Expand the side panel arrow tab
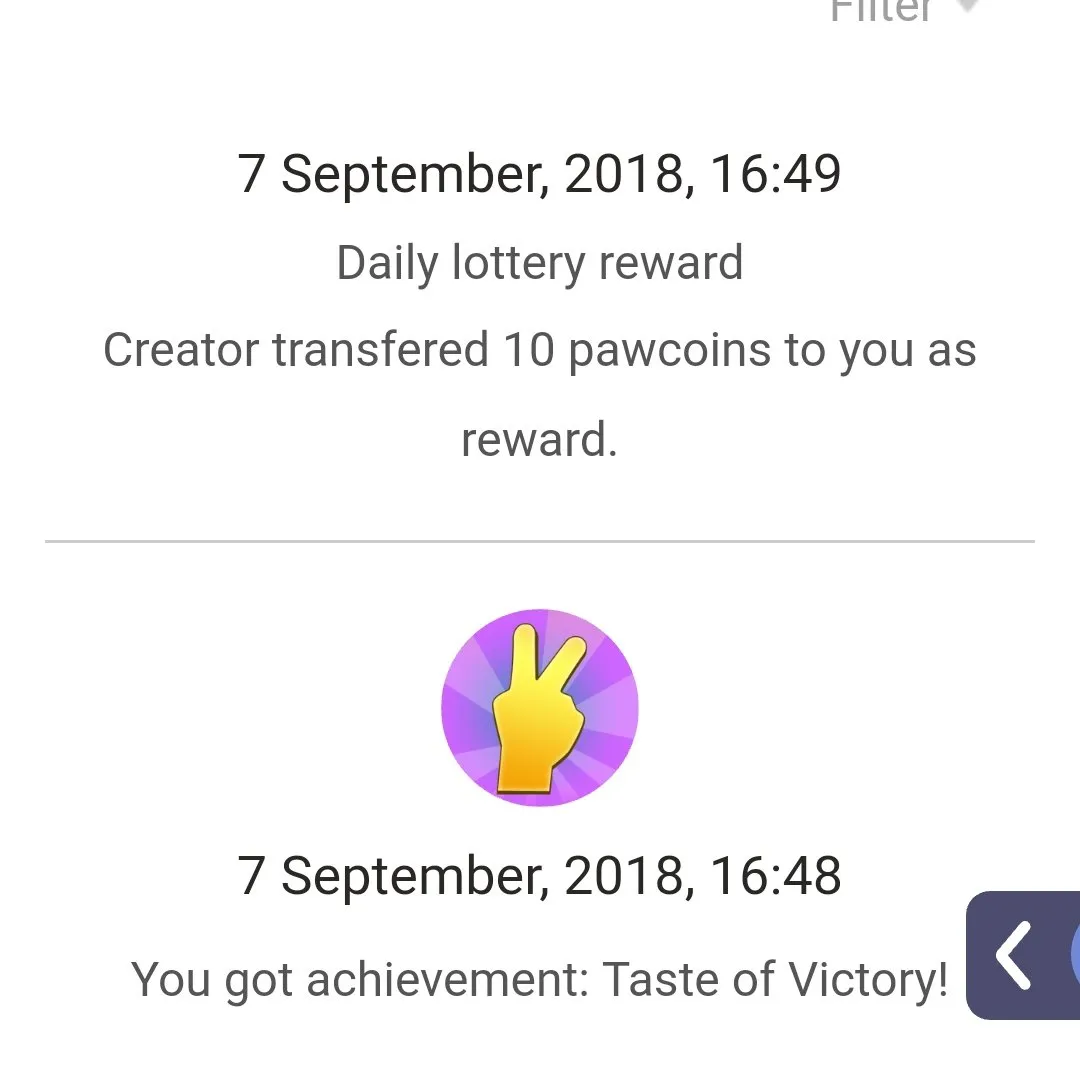 pyautogui.click(x=1015, y=955)
